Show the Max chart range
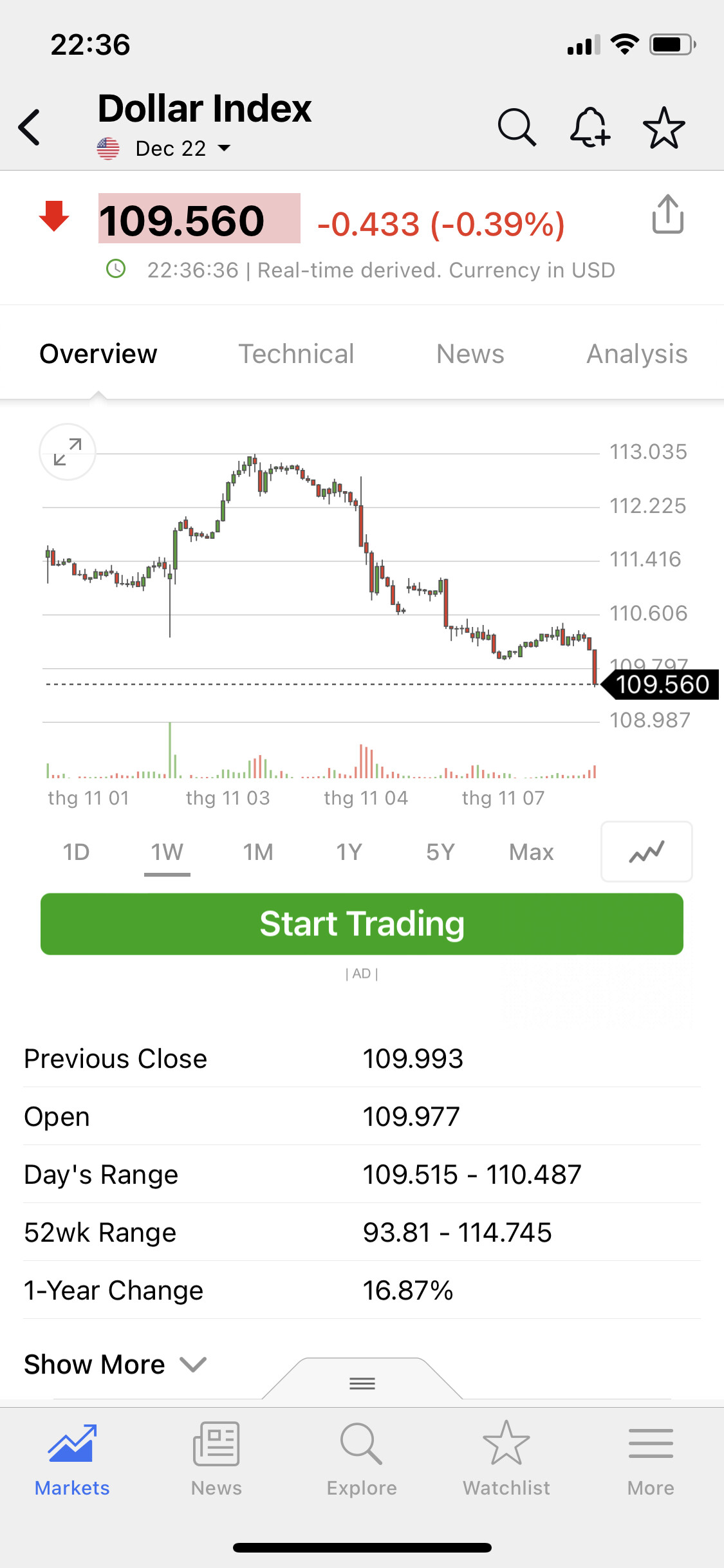Viewport: 724px width, 1568px height. tap(531, 852)
